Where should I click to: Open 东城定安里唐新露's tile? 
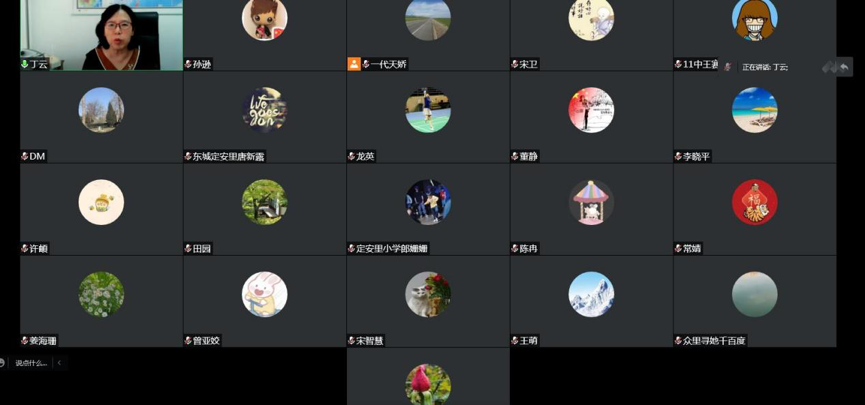point(264,116)
